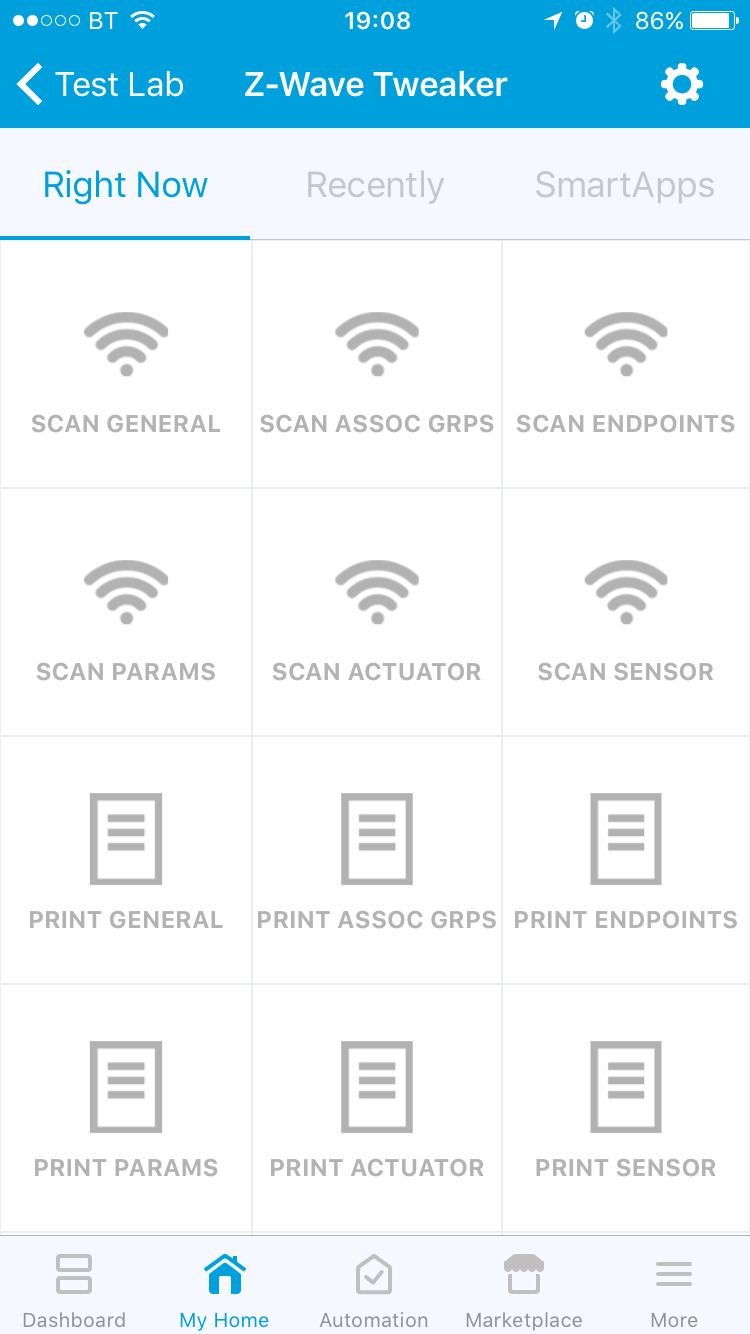This screenshot has width=750, height=1334.
Task: Open the Marketplace tab
Action: click(x=524, y=1290)
